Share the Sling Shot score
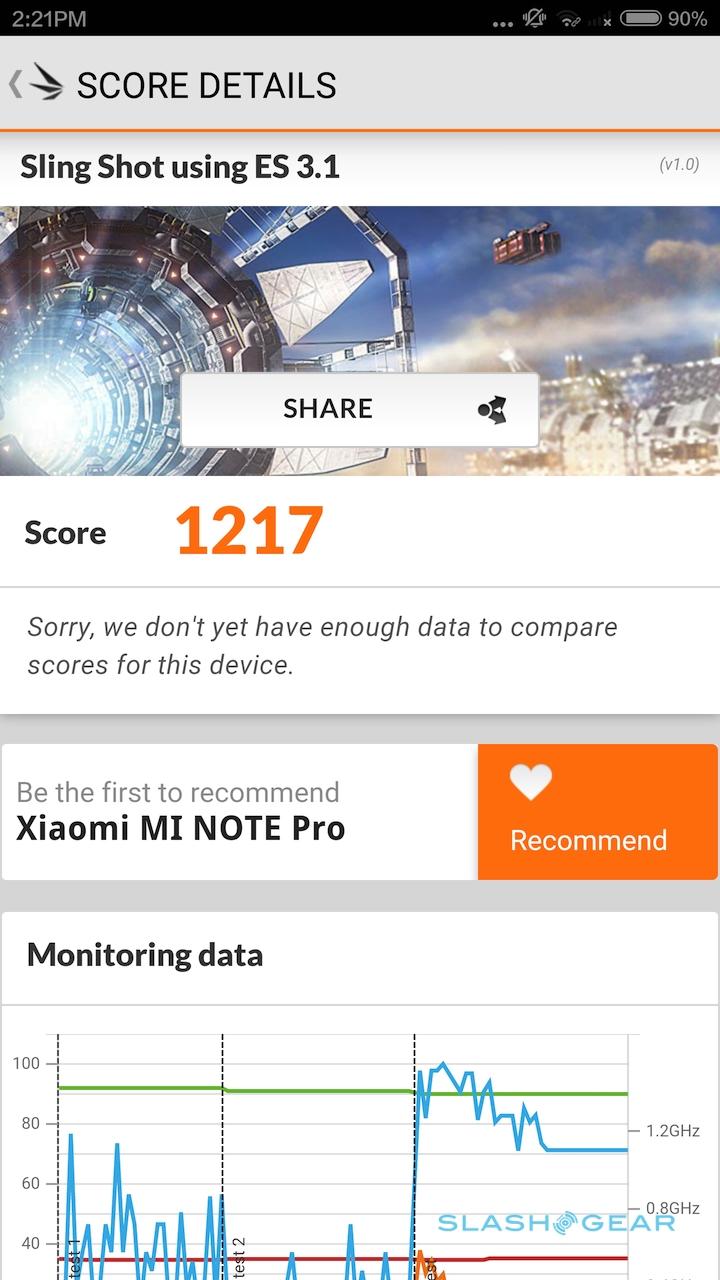This screenshot has height=1280, width=720. point(360,409)
